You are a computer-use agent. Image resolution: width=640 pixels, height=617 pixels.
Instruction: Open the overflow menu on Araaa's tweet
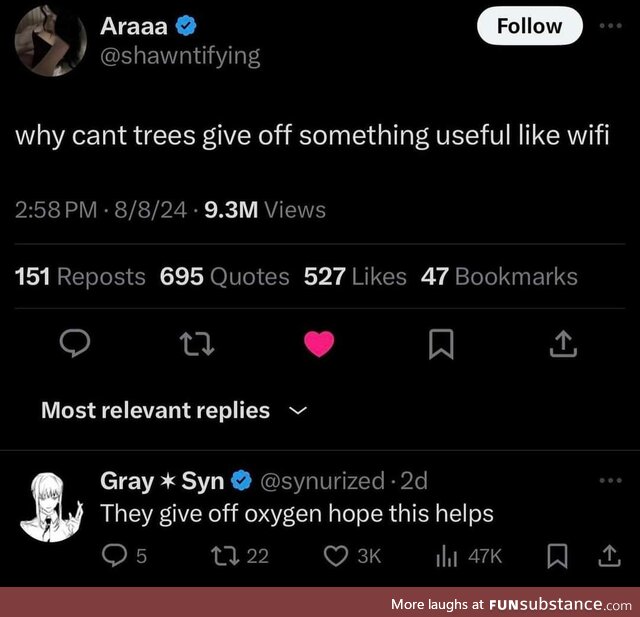(610, 26)
